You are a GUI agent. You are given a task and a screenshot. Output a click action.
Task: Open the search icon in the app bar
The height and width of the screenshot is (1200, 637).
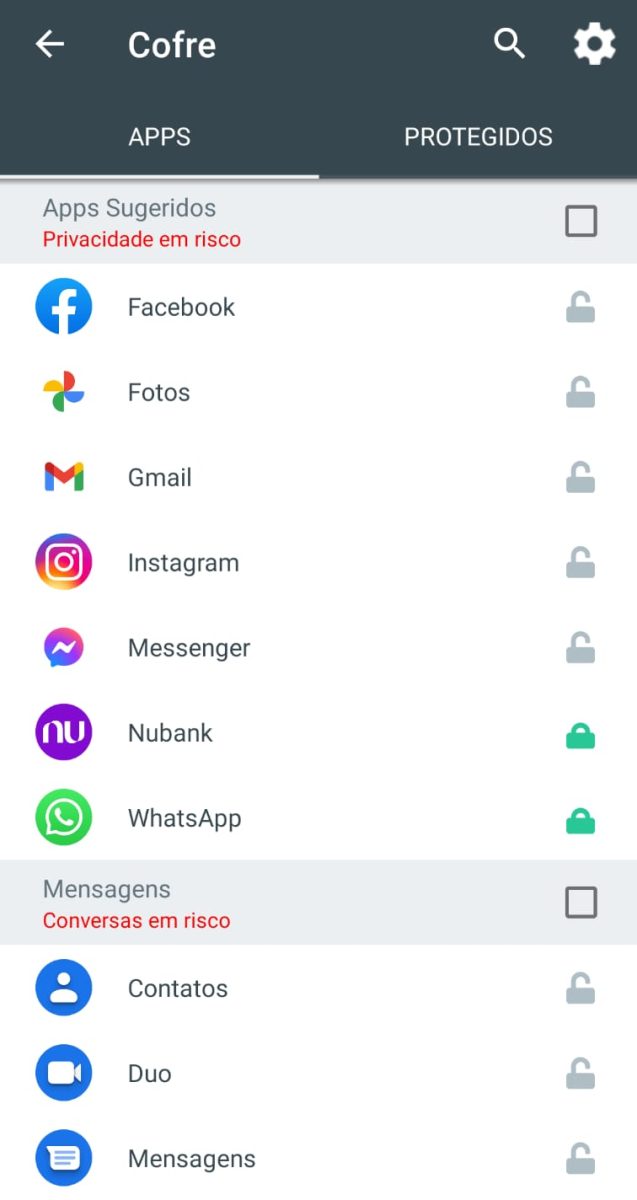tap(509, 44)
